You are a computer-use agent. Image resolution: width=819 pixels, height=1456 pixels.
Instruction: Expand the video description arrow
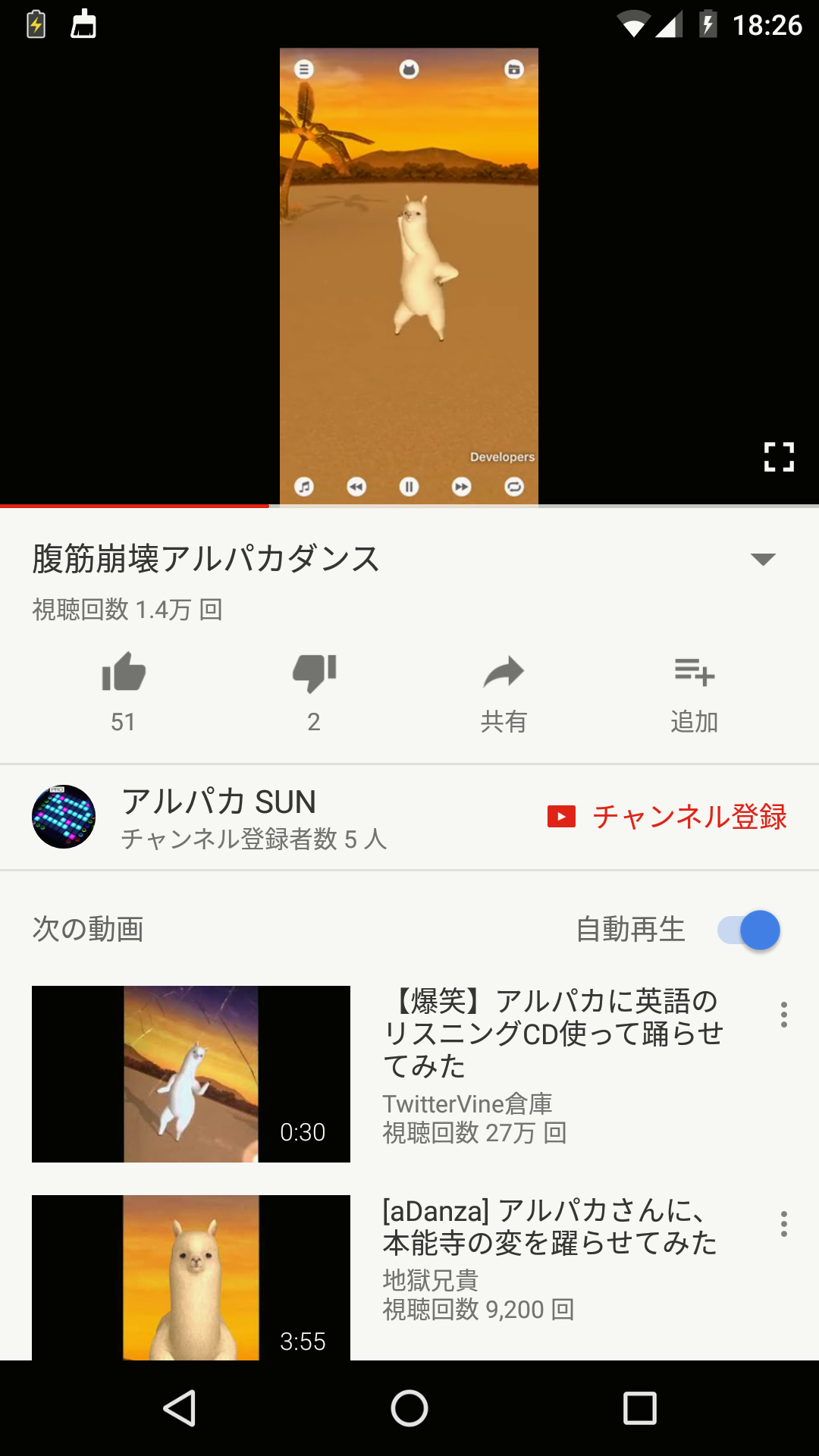[x=763, y=560]
